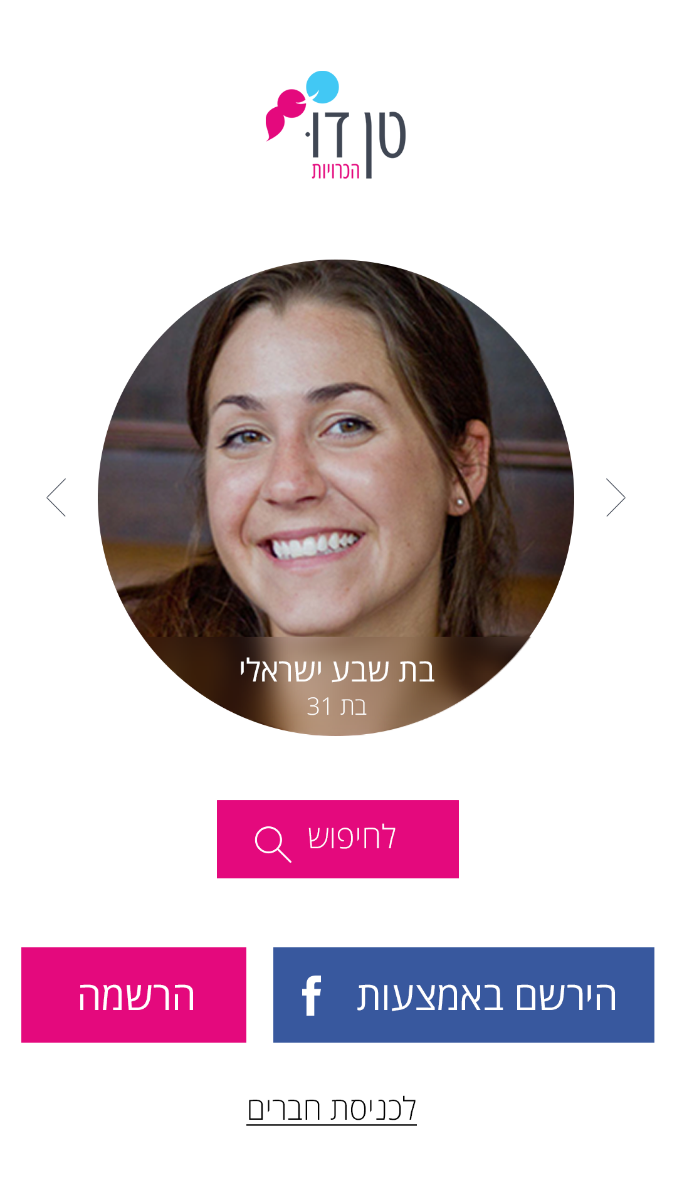Register using the Facebook button
This screenshot has height=1200, width=677.
(x=463, y=995)
